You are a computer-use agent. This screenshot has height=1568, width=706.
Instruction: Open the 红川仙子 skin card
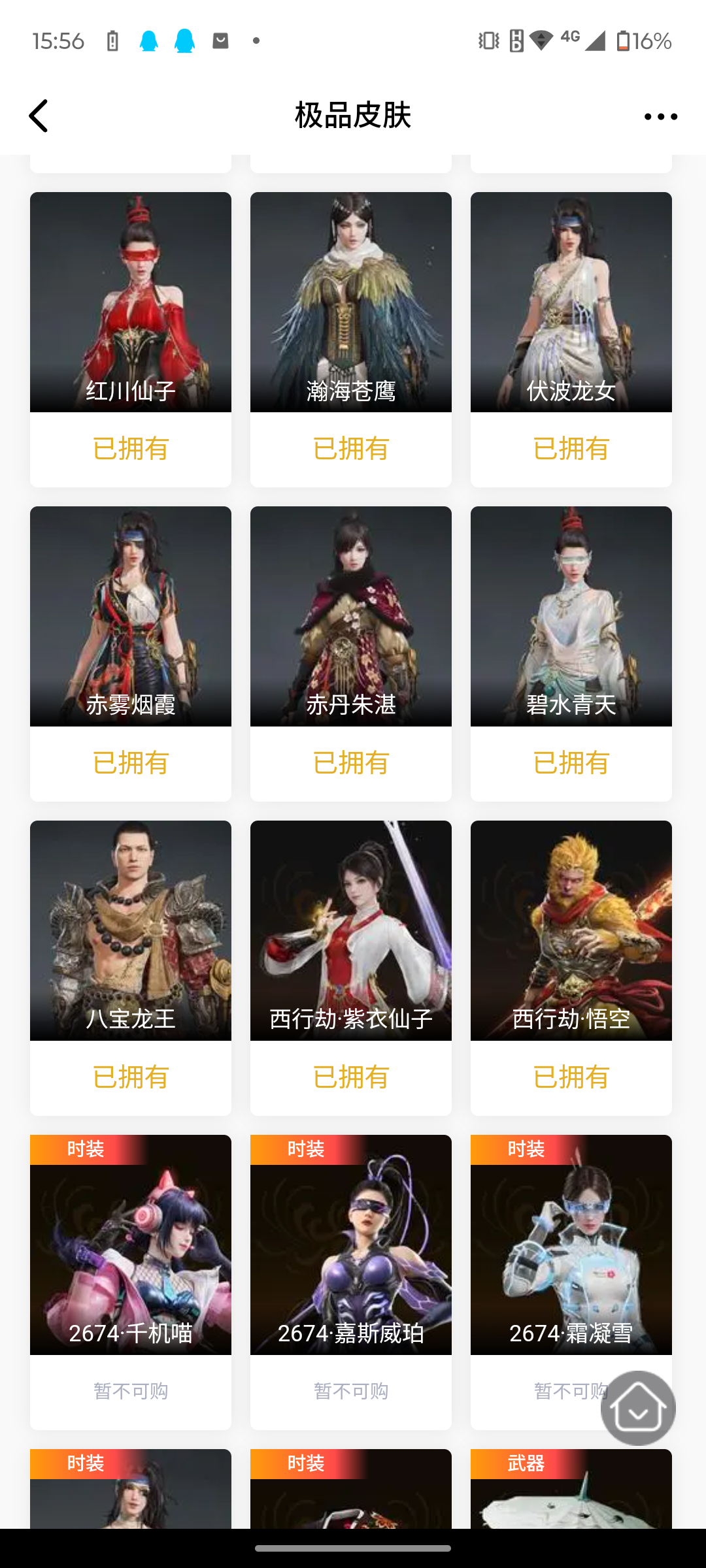click(131, 302)
